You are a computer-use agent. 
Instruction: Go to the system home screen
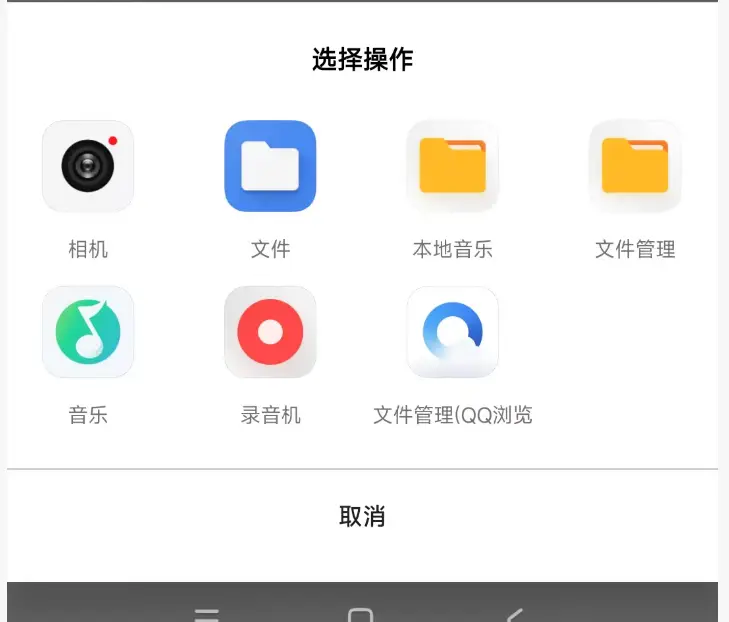[360, 614]
